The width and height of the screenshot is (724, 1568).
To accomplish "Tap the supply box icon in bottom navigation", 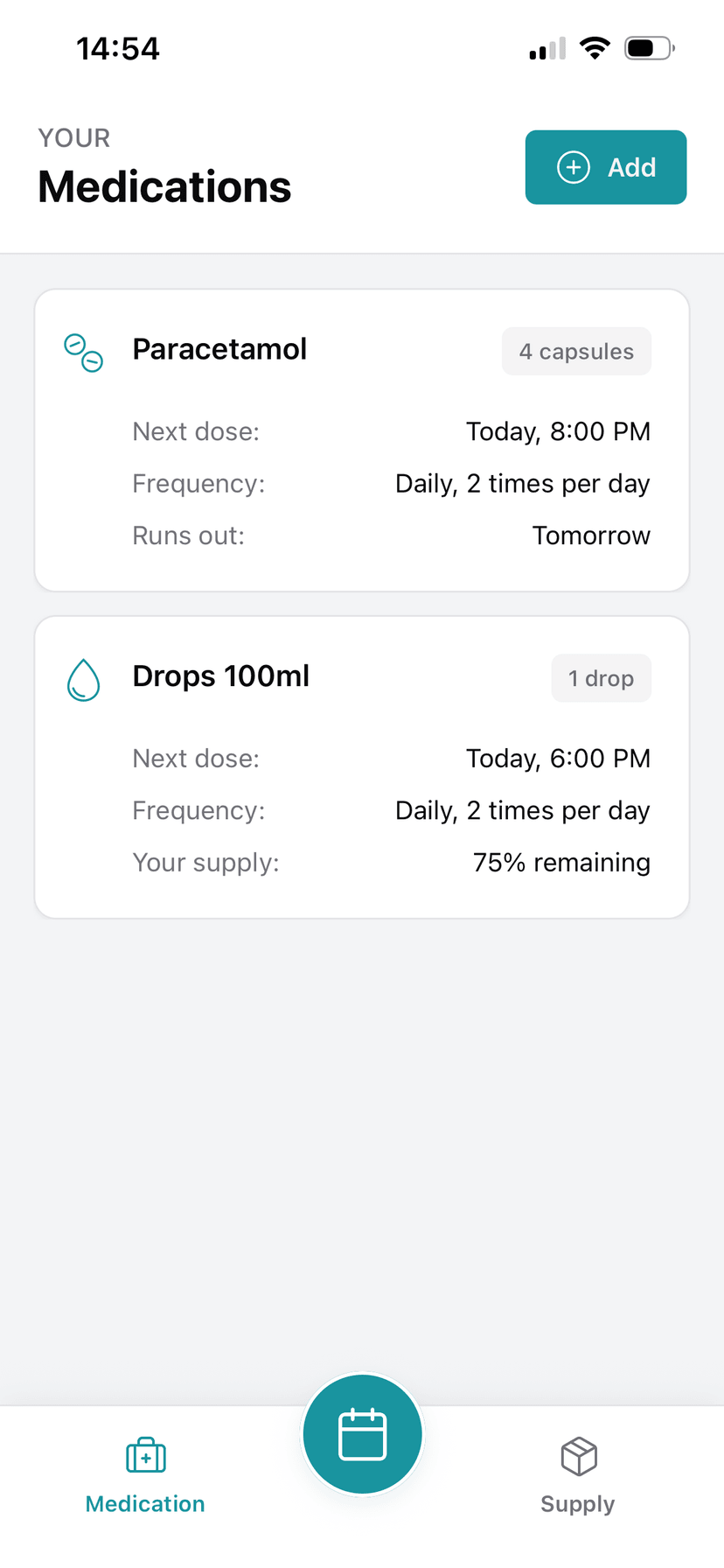I will 578,1455.
